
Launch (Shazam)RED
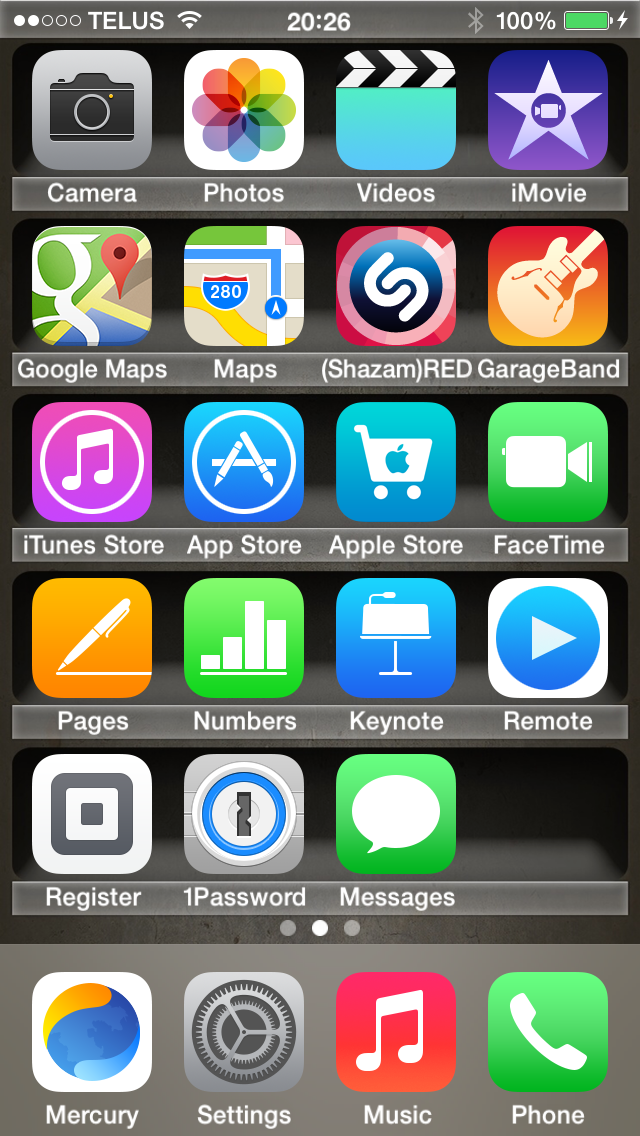pos(396,286)
